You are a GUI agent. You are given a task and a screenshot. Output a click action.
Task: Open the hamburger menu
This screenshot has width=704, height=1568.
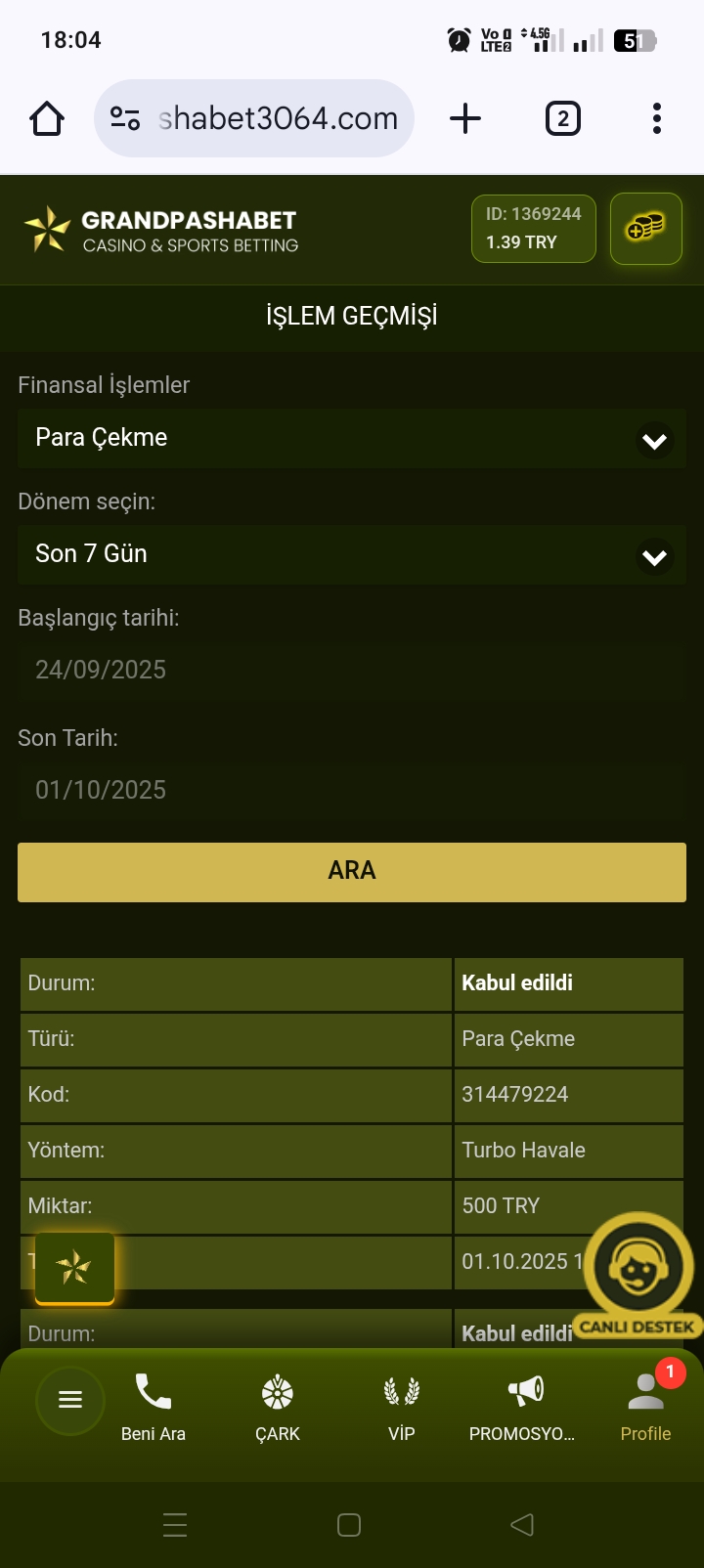coord(69,1400)
